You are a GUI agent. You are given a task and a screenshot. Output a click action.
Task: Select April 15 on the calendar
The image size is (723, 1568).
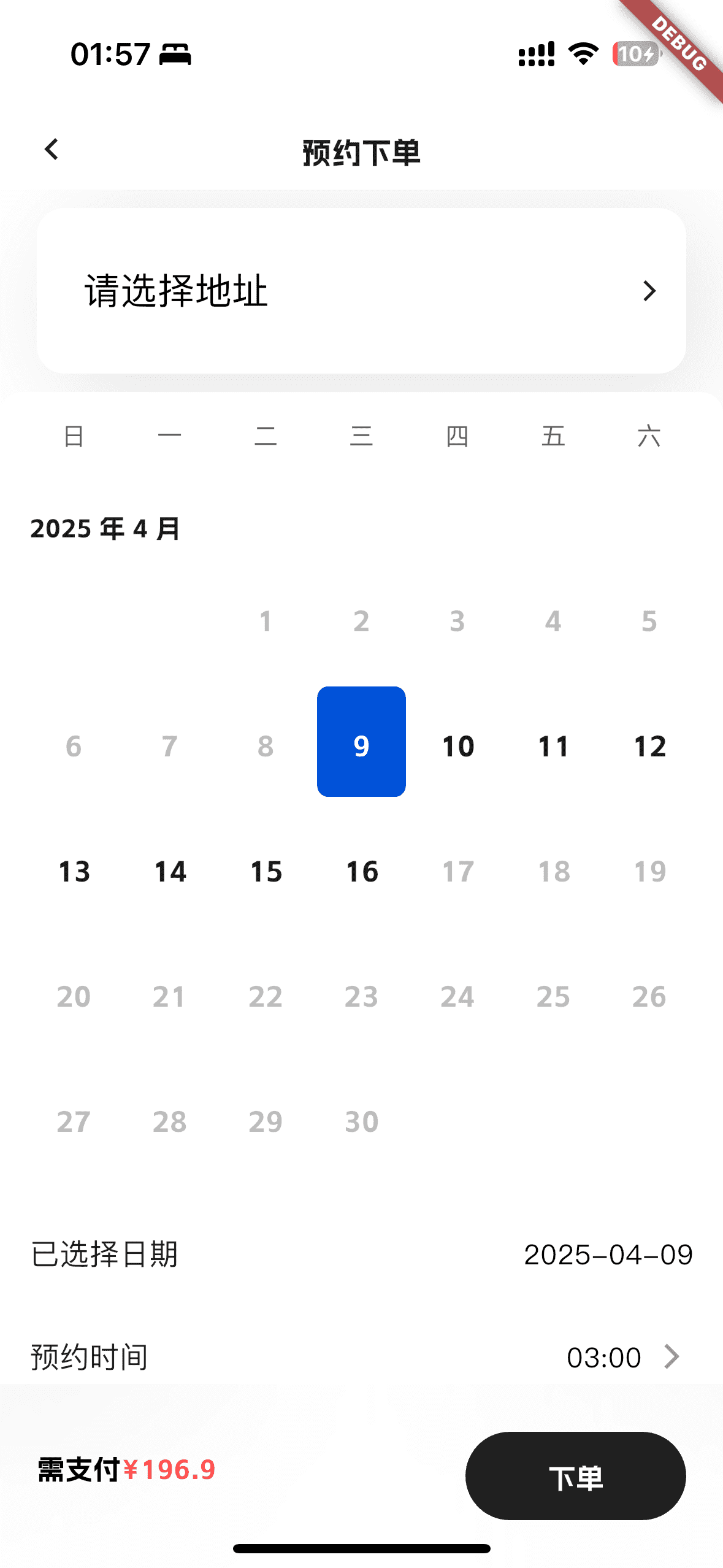tap(266, 871)
